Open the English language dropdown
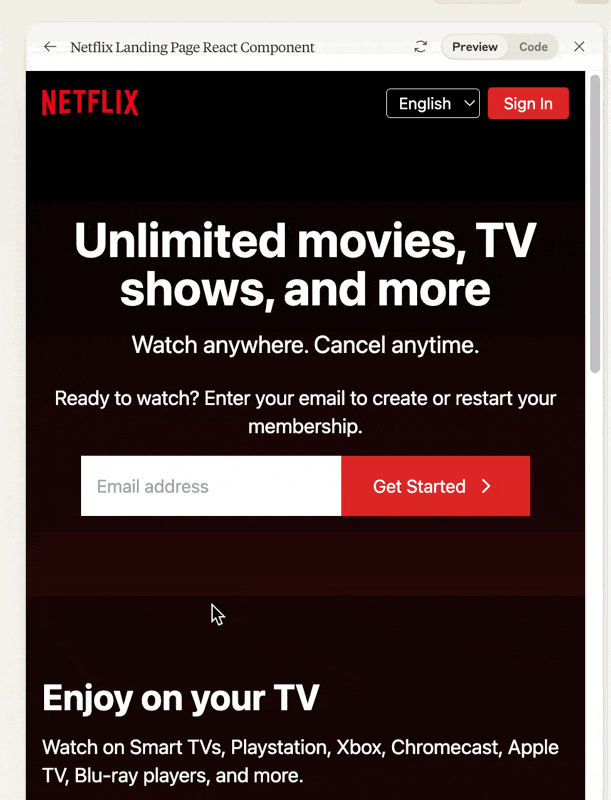This screenshot has height=800, width=611. pyautogui.click(x=433, y=104)
